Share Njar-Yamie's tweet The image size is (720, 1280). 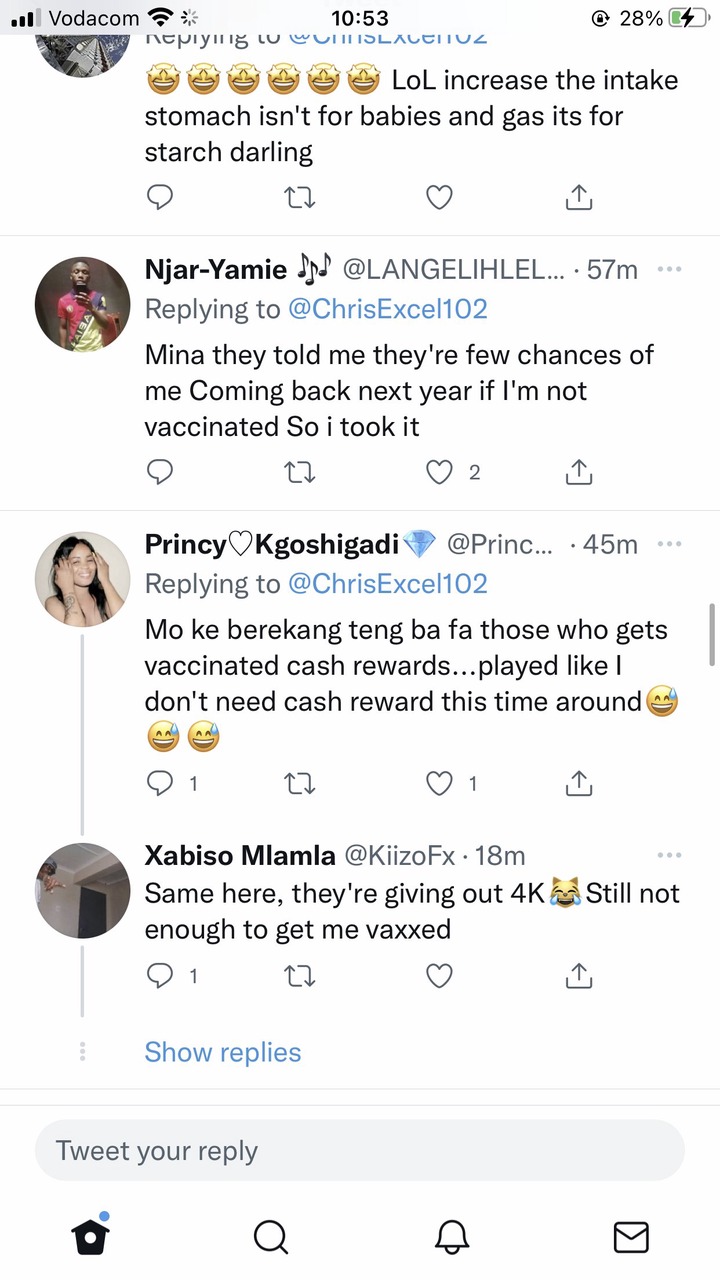pyautogui.click(x=578, y=472)
